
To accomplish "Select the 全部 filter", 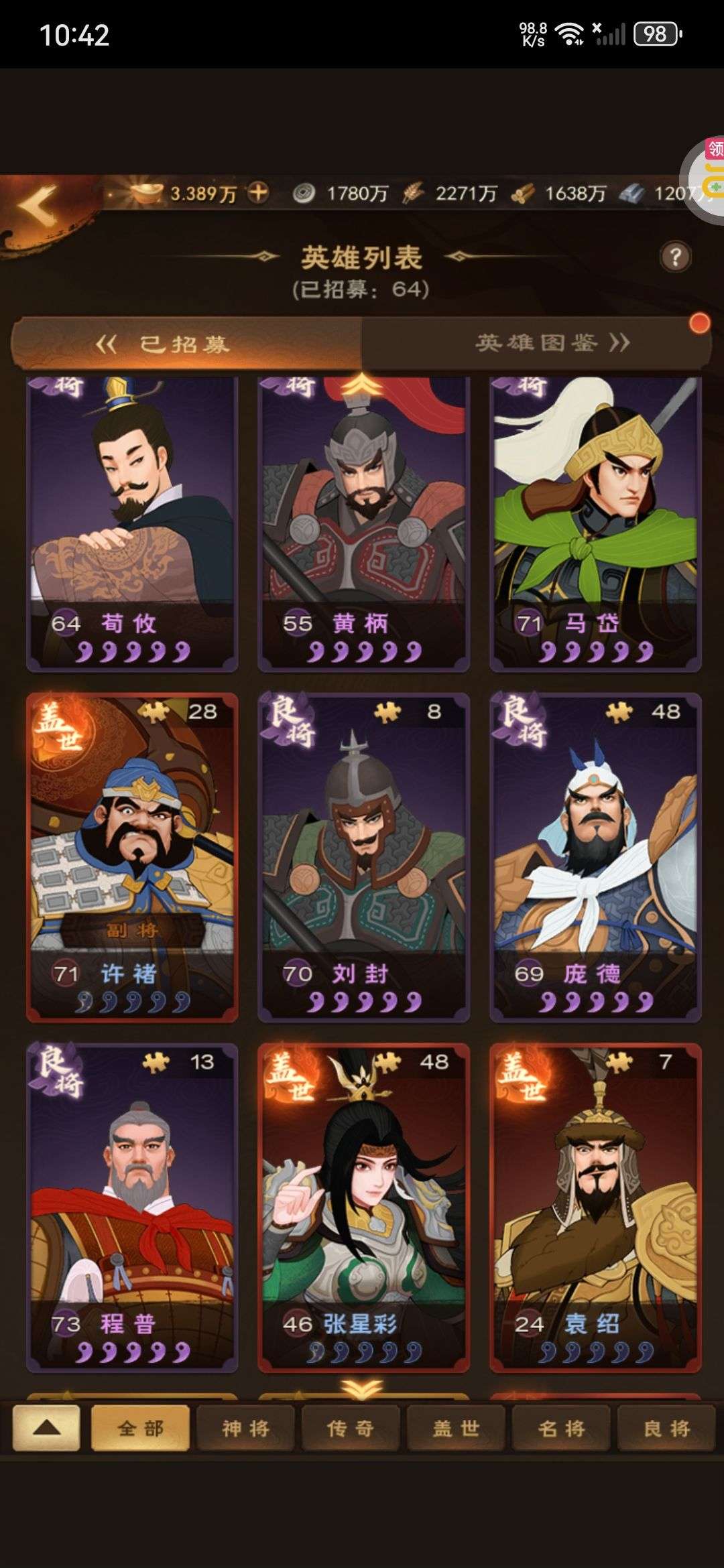I will 140,1428.
